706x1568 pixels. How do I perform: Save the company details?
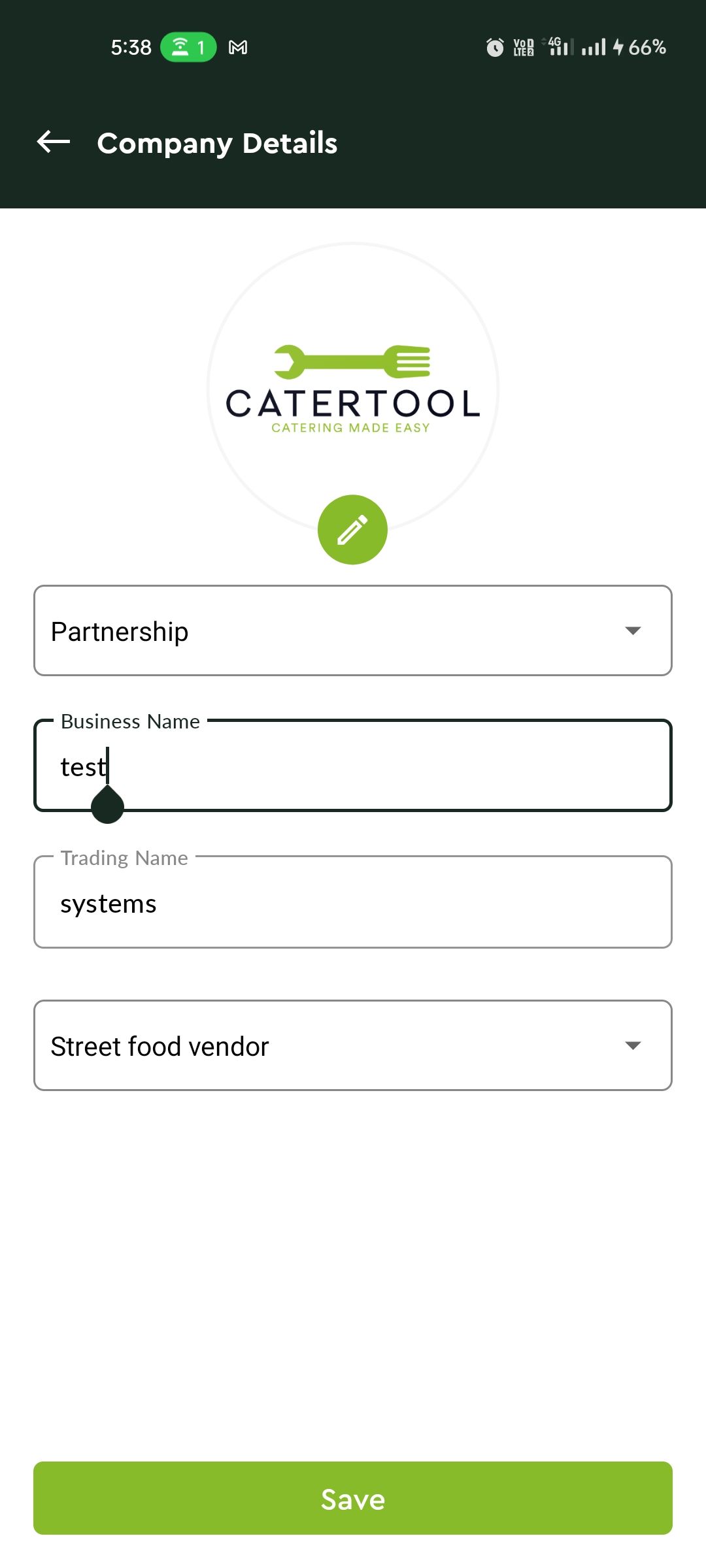[x=353, y=1498]
